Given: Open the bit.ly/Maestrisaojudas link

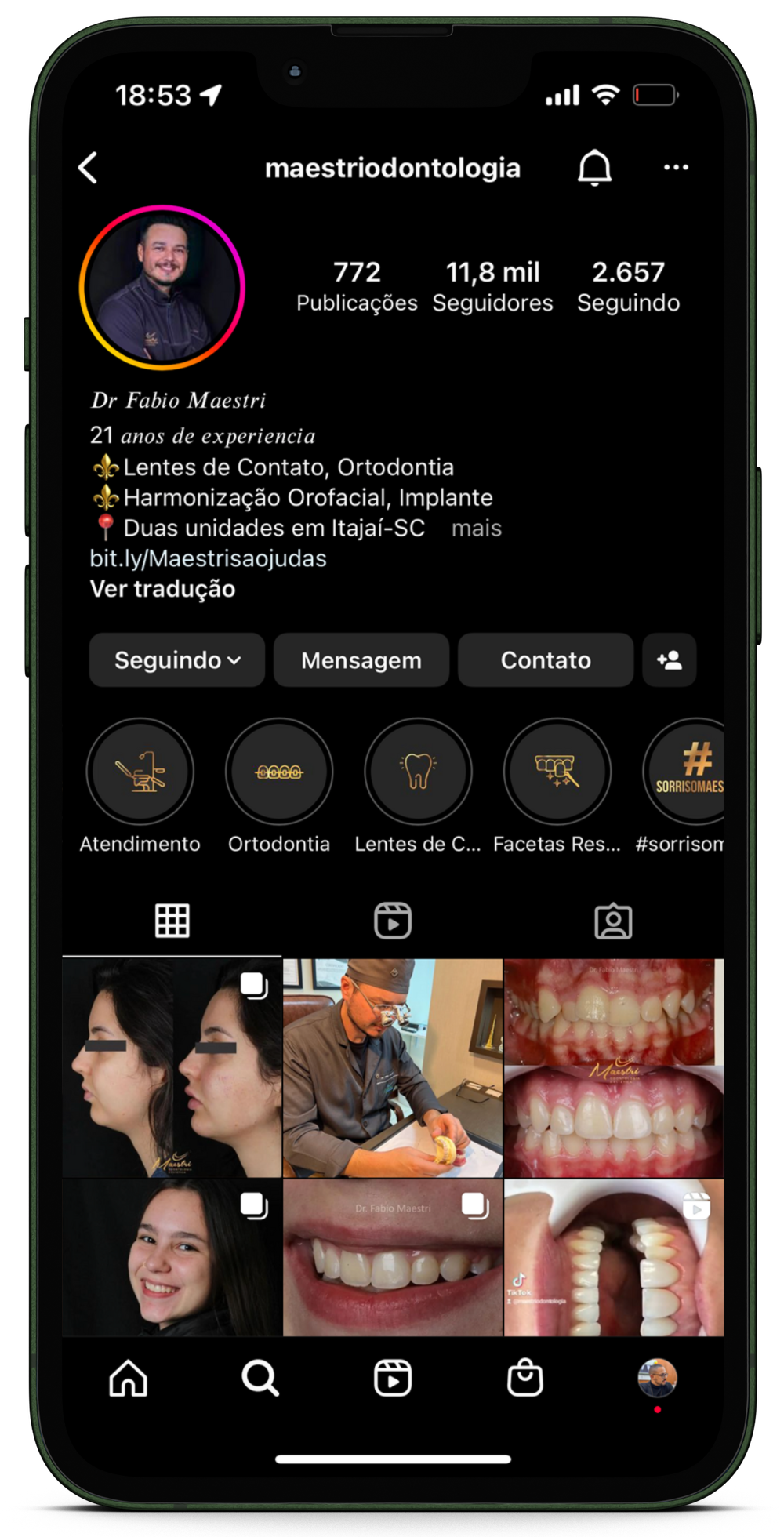Looking at the screenshot, I should pyautogui.click(x=208, y=558).
